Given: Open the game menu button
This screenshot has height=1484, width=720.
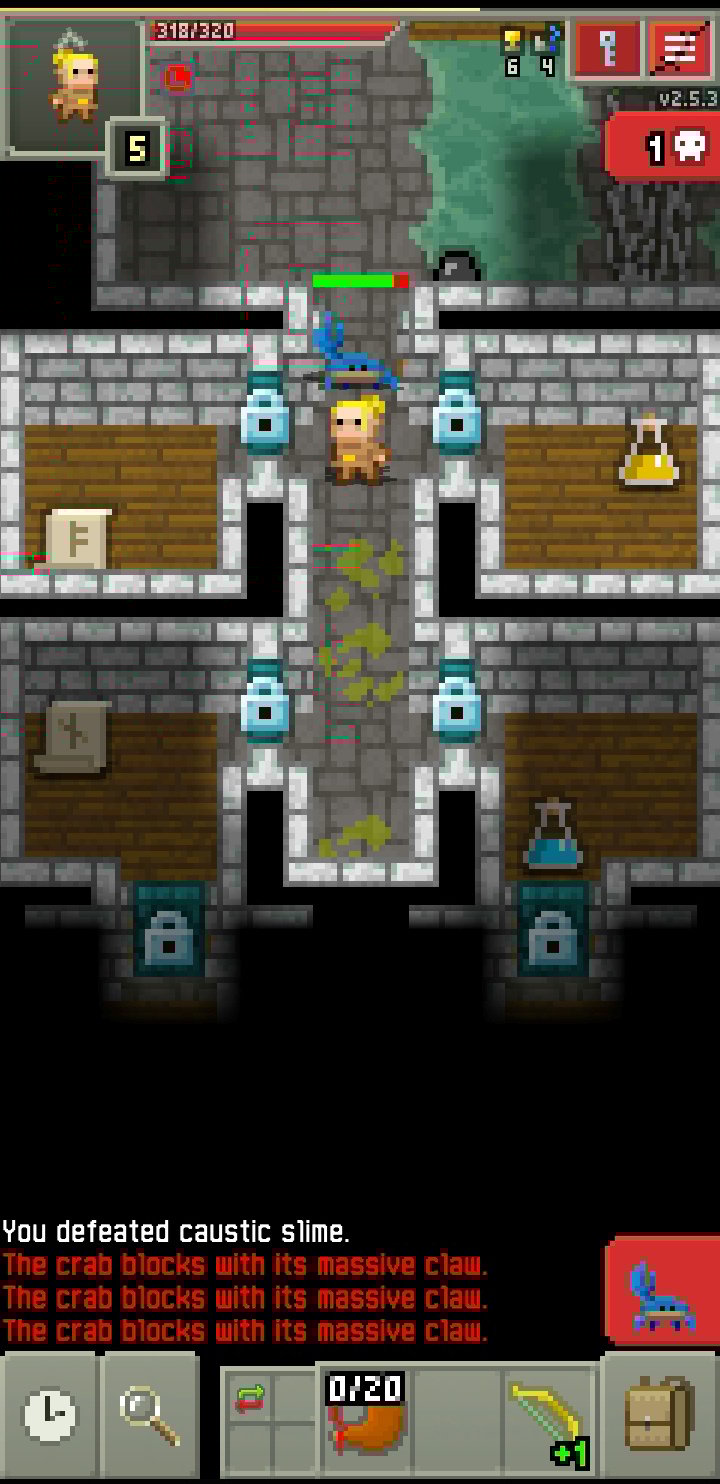Looking at the screenshot, I should pyautogui.click(x=681, y=47).
